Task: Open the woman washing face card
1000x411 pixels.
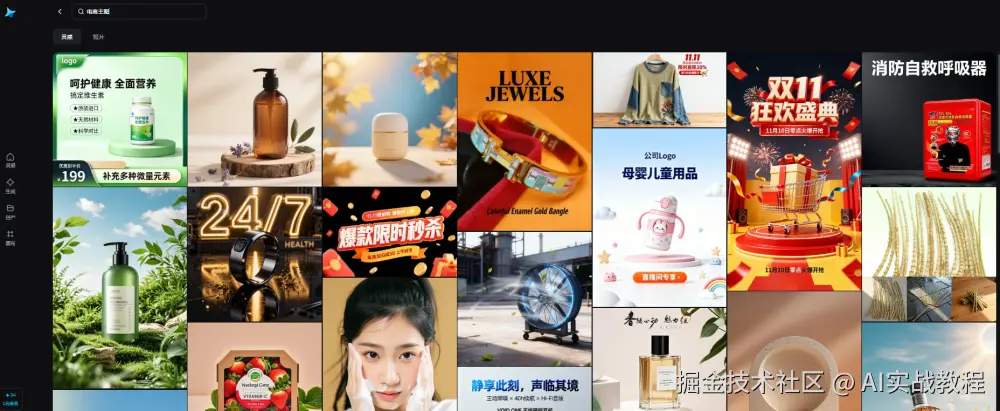Action: [x=389, y=345]
